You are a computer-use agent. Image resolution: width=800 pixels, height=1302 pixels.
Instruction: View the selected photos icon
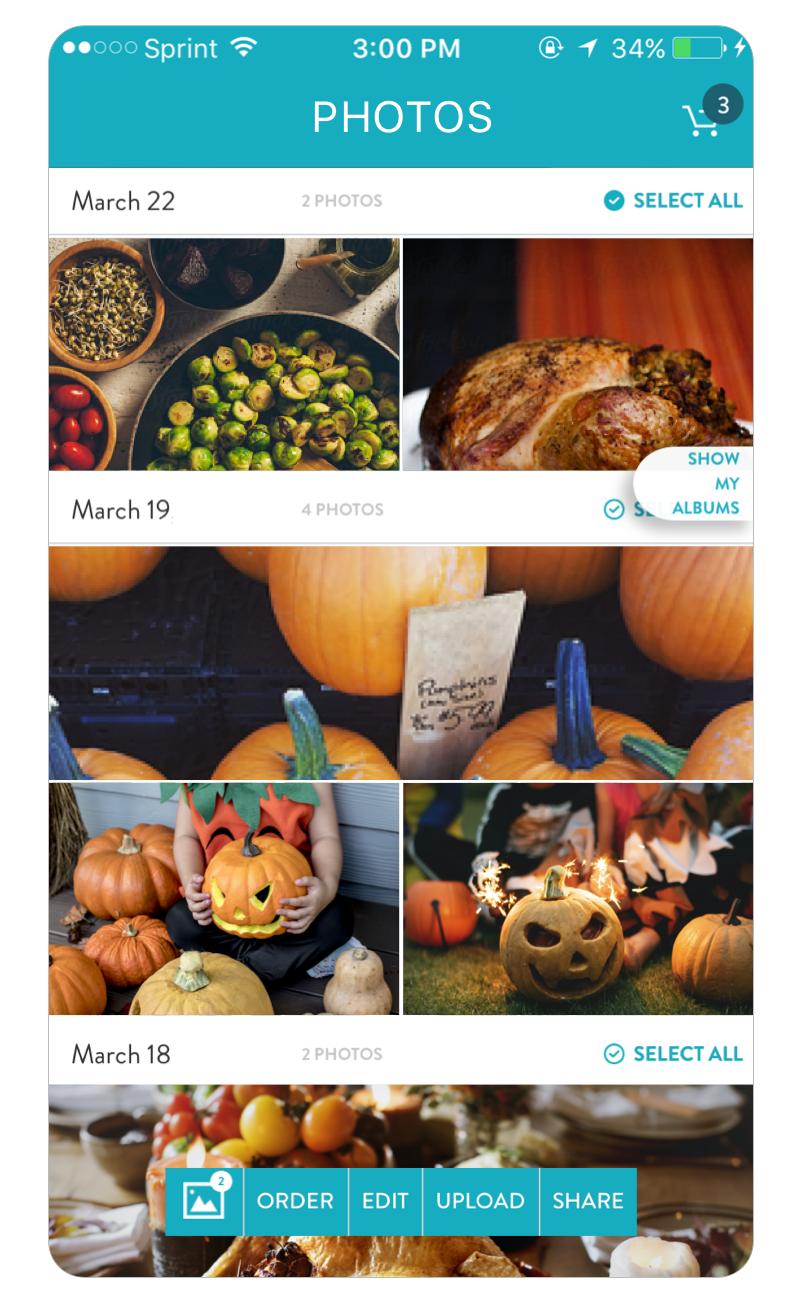tap(205, 1201)
